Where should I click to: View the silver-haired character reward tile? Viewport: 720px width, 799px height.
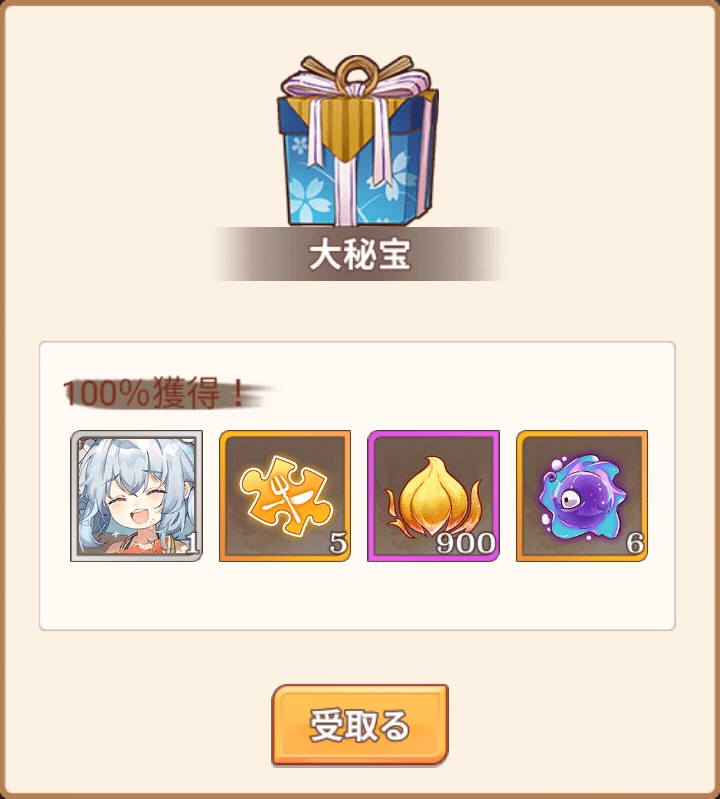(x=137, y=496)
